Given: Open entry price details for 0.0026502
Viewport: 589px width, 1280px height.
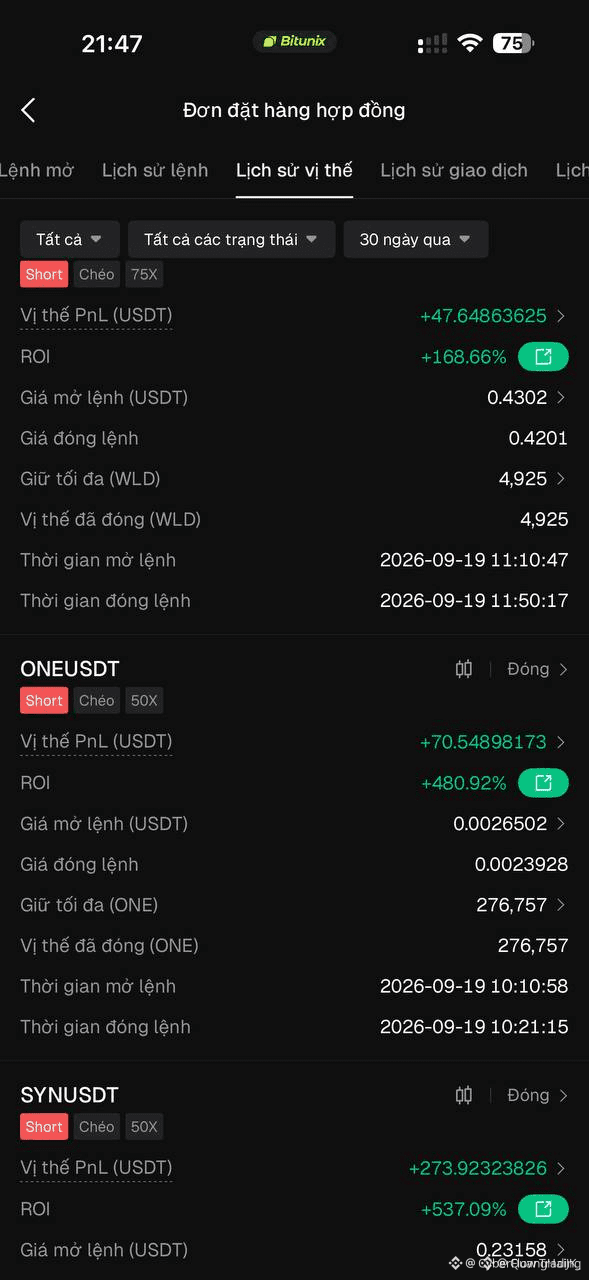Looking at the screenshot, I should pyautogui.click(x=510, y=824).
